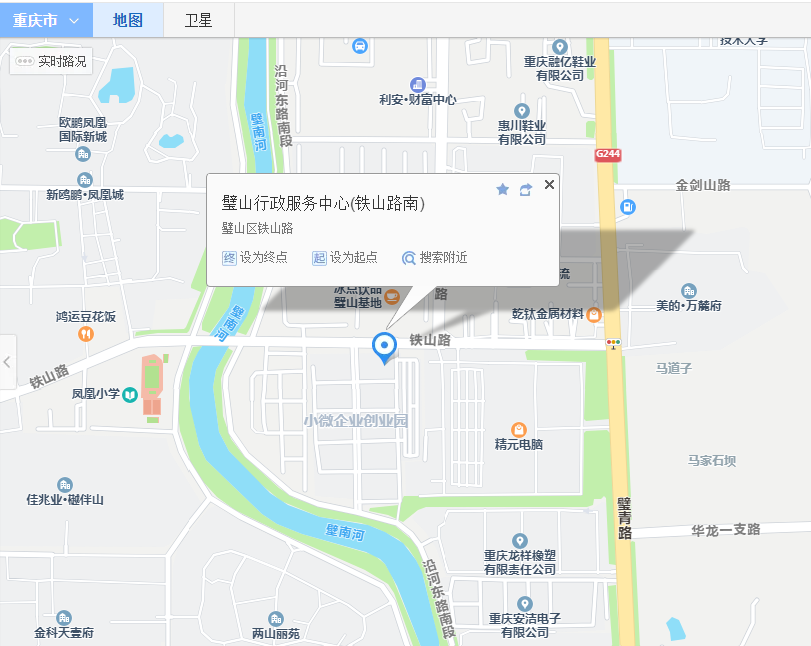
Task: Open 美的·万麓府 residential marker
Action: (x=688, y=290)
